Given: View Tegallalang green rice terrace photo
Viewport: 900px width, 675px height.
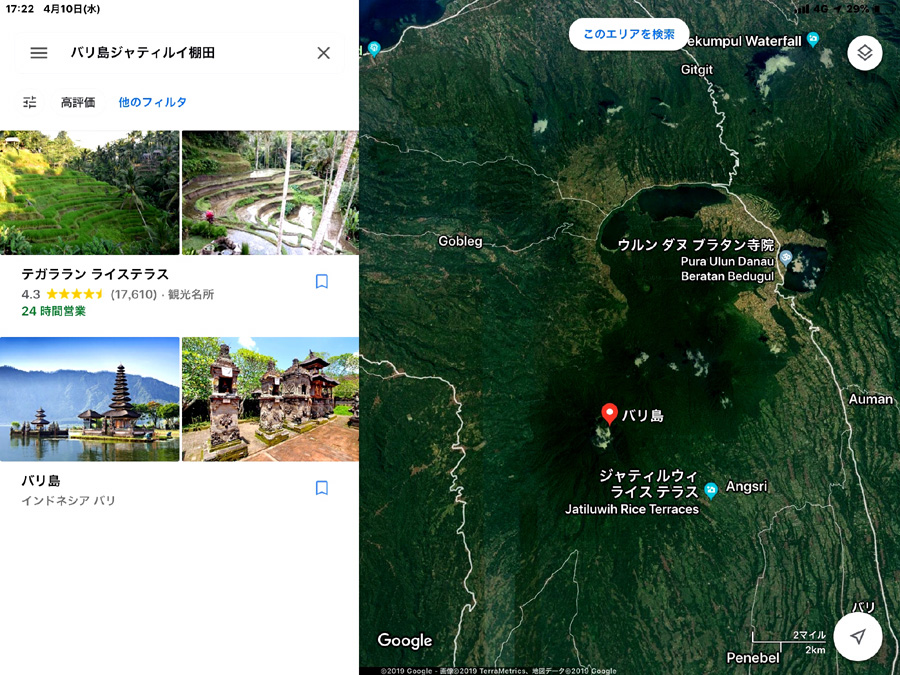Looking at the screenshot, I should 90,192.
